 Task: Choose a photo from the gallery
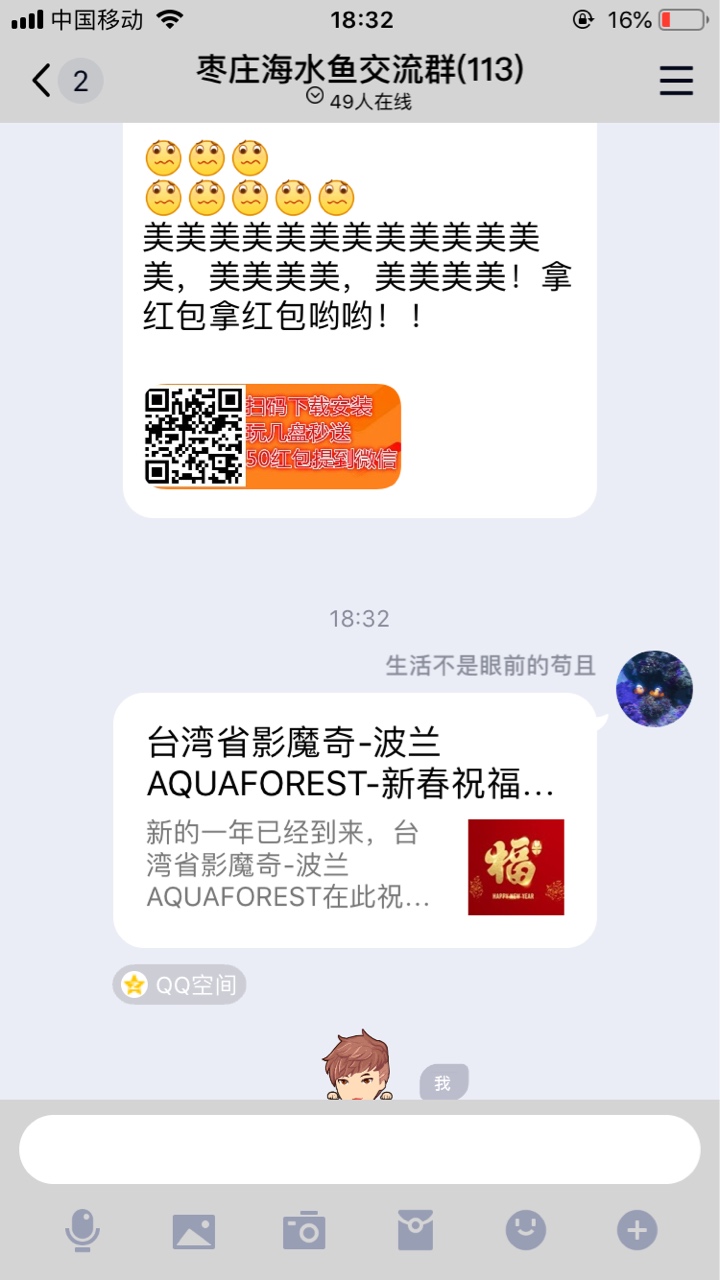pos(193,1230)
